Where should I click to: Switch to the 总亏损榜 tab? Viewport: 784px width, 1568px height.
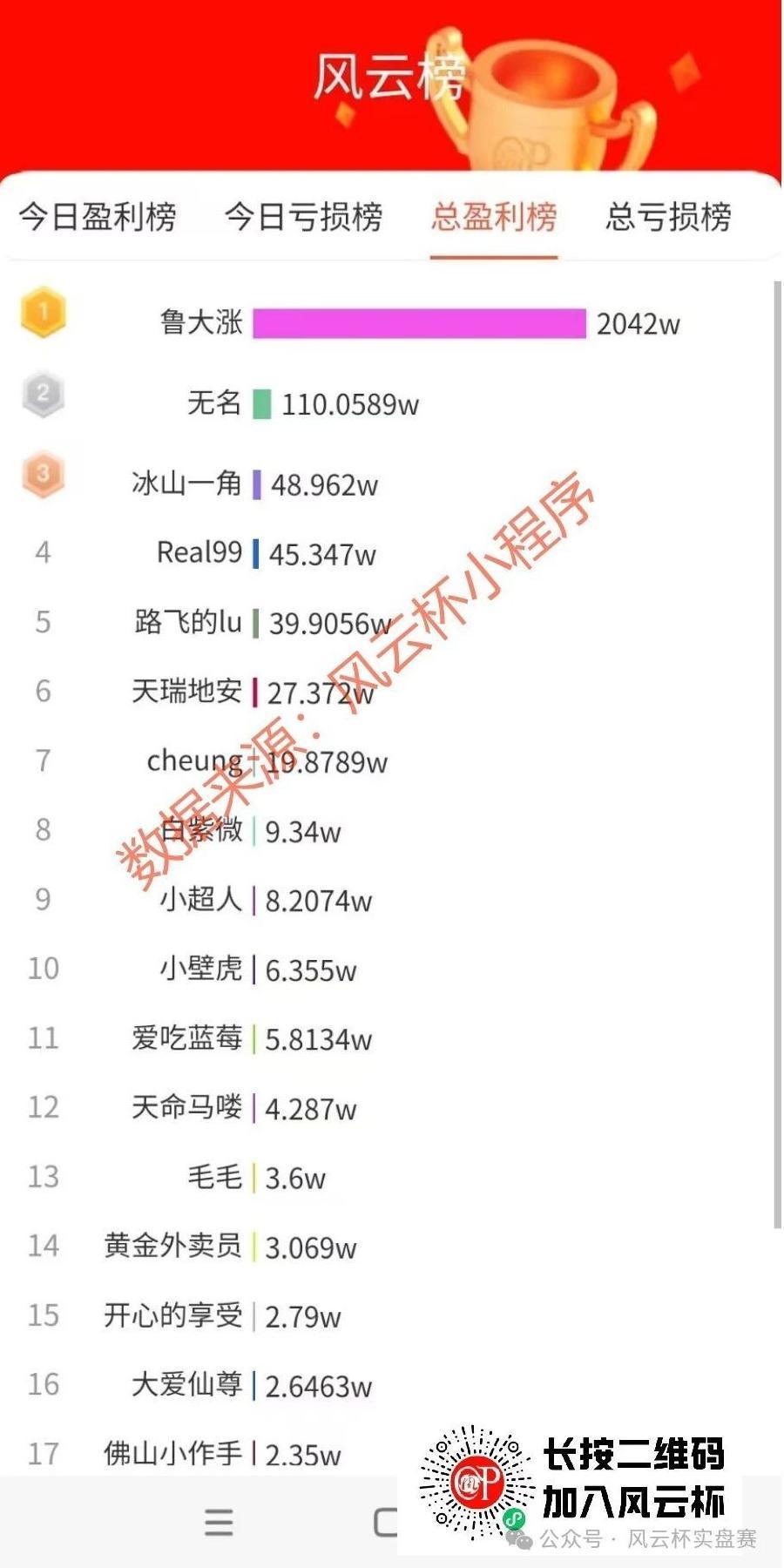(x=669, y=217)
